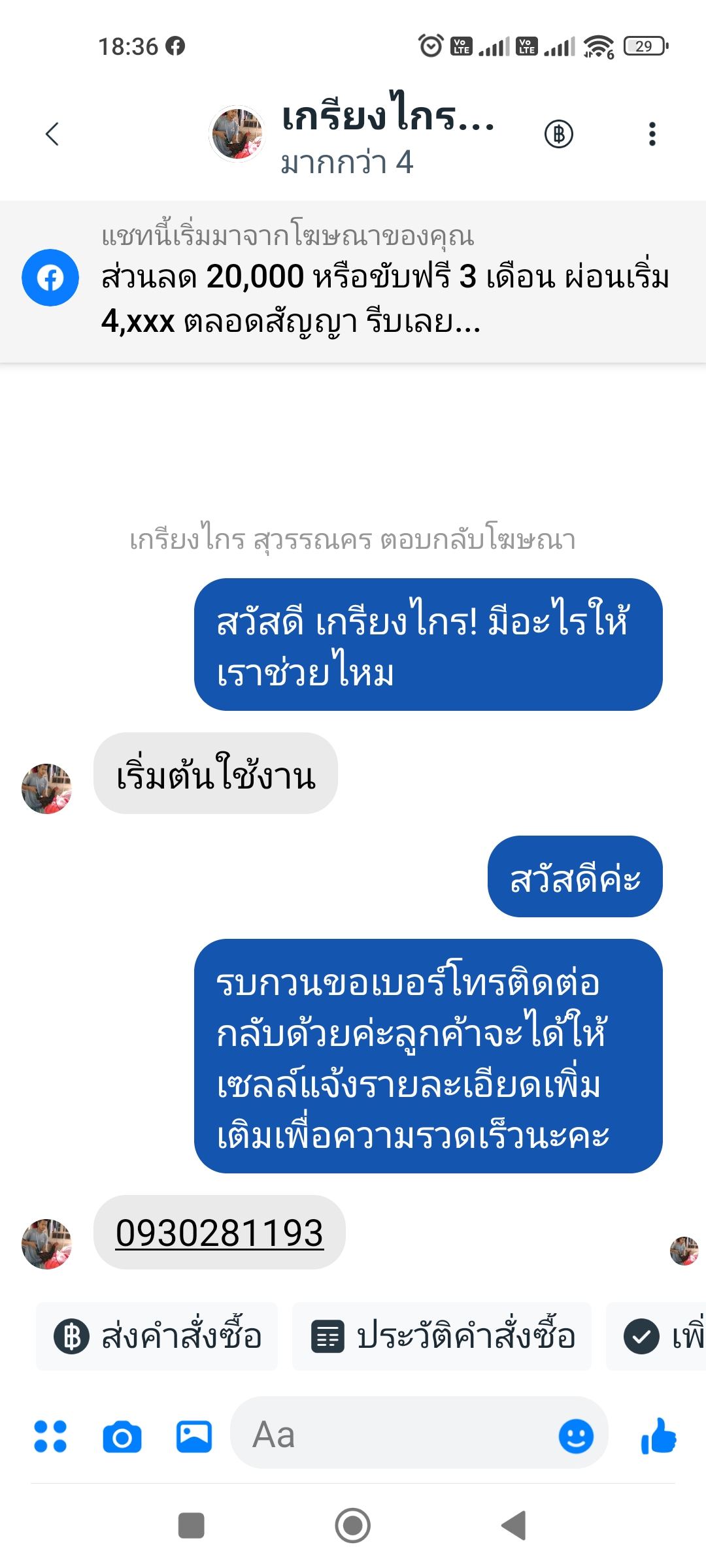The width and height of the screenshot is (706, 1568).
Task: Send a thumbs-up like
Action: click(x=658, y=1436)
